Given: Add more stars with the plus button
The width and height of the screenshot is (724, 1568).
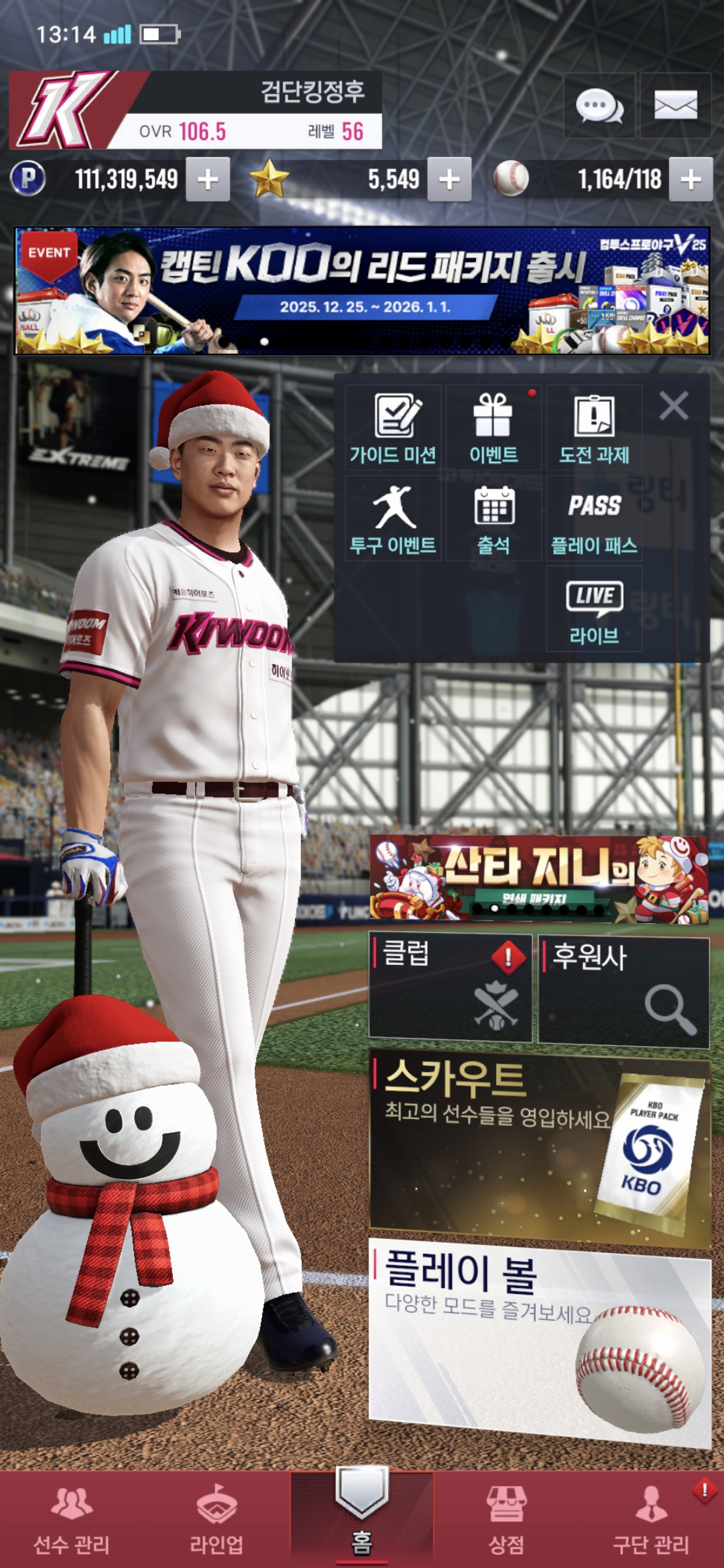Looking at the screenshot, I should tap(449, 180).
